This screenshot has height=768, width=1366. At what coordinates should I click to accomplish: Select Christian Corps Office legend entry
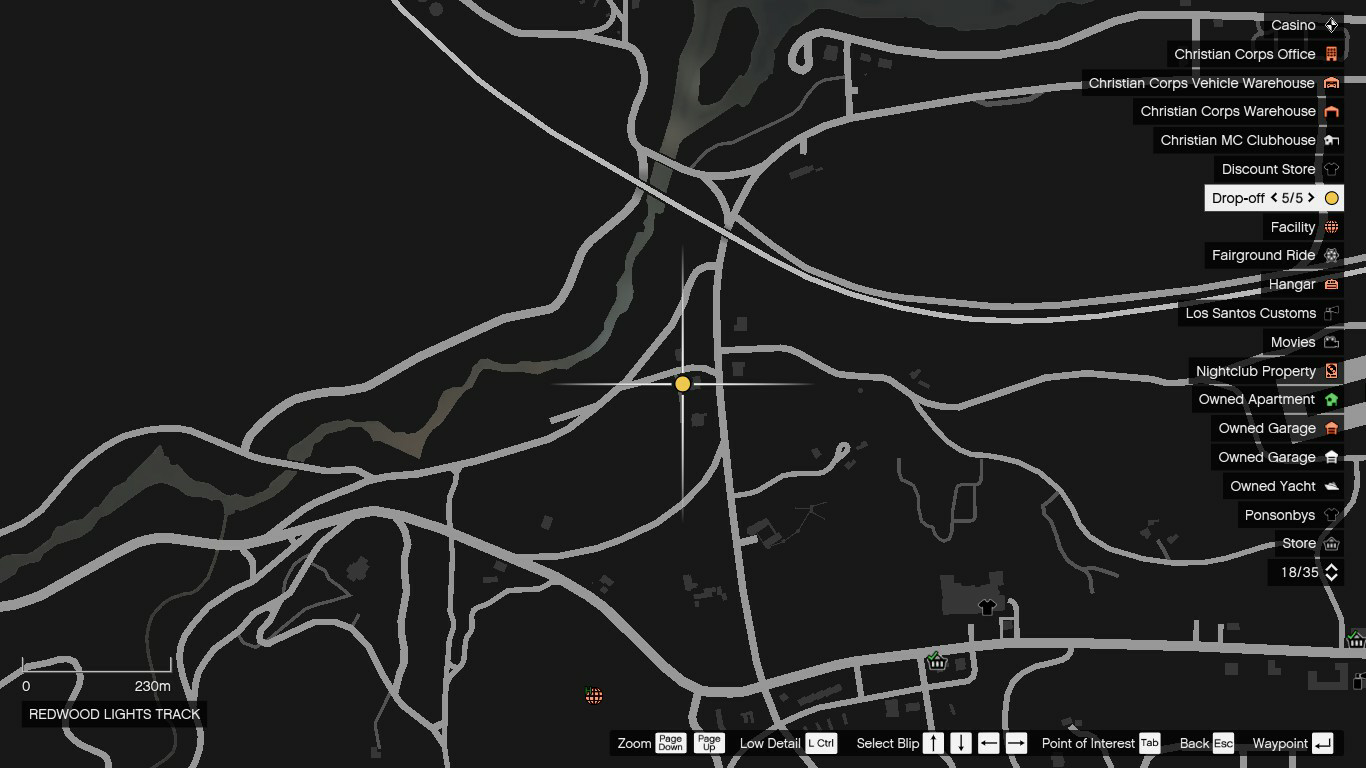click(1255, 54)
